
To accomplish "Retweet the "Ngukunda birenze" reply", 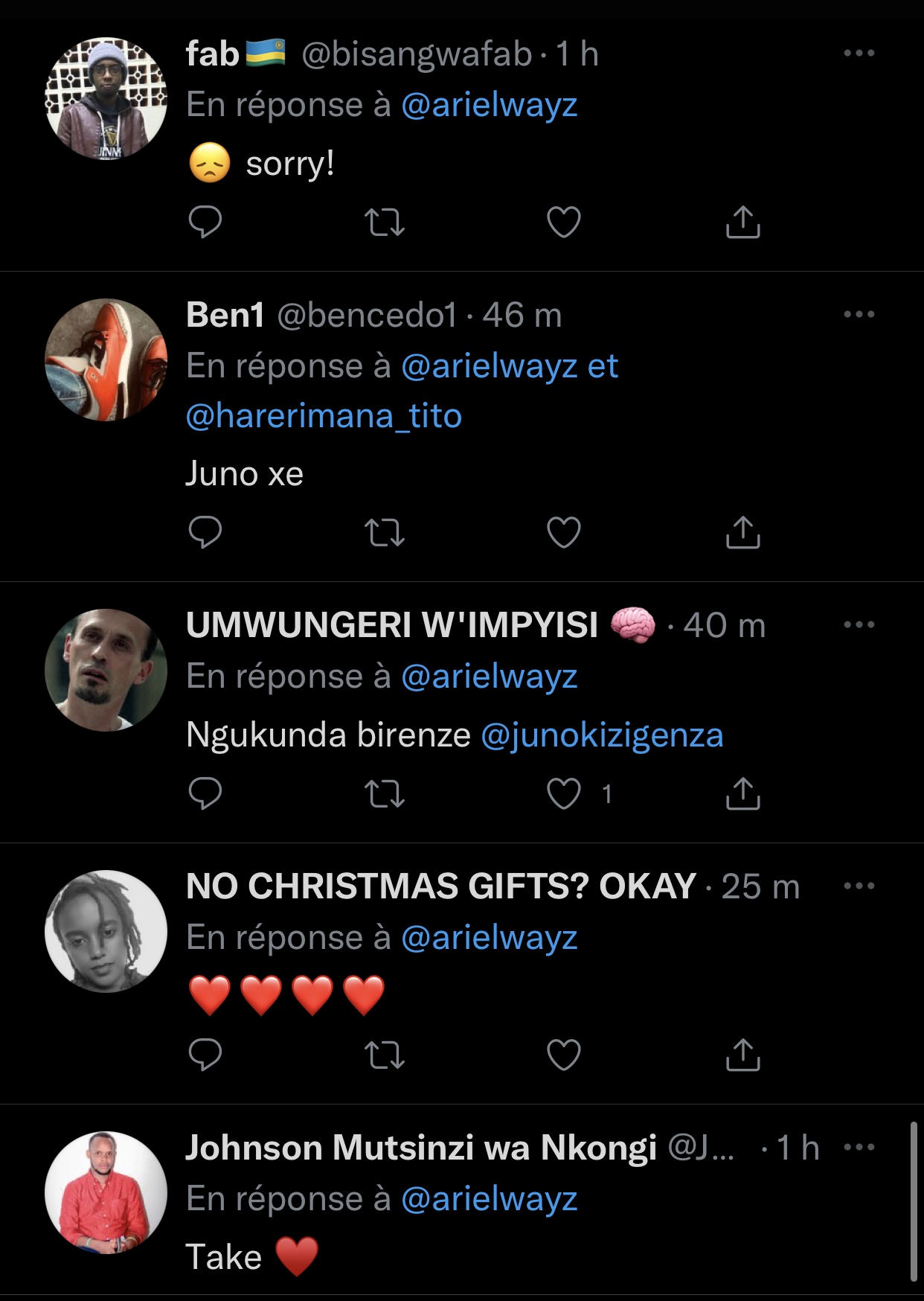I will pos(385,793).
